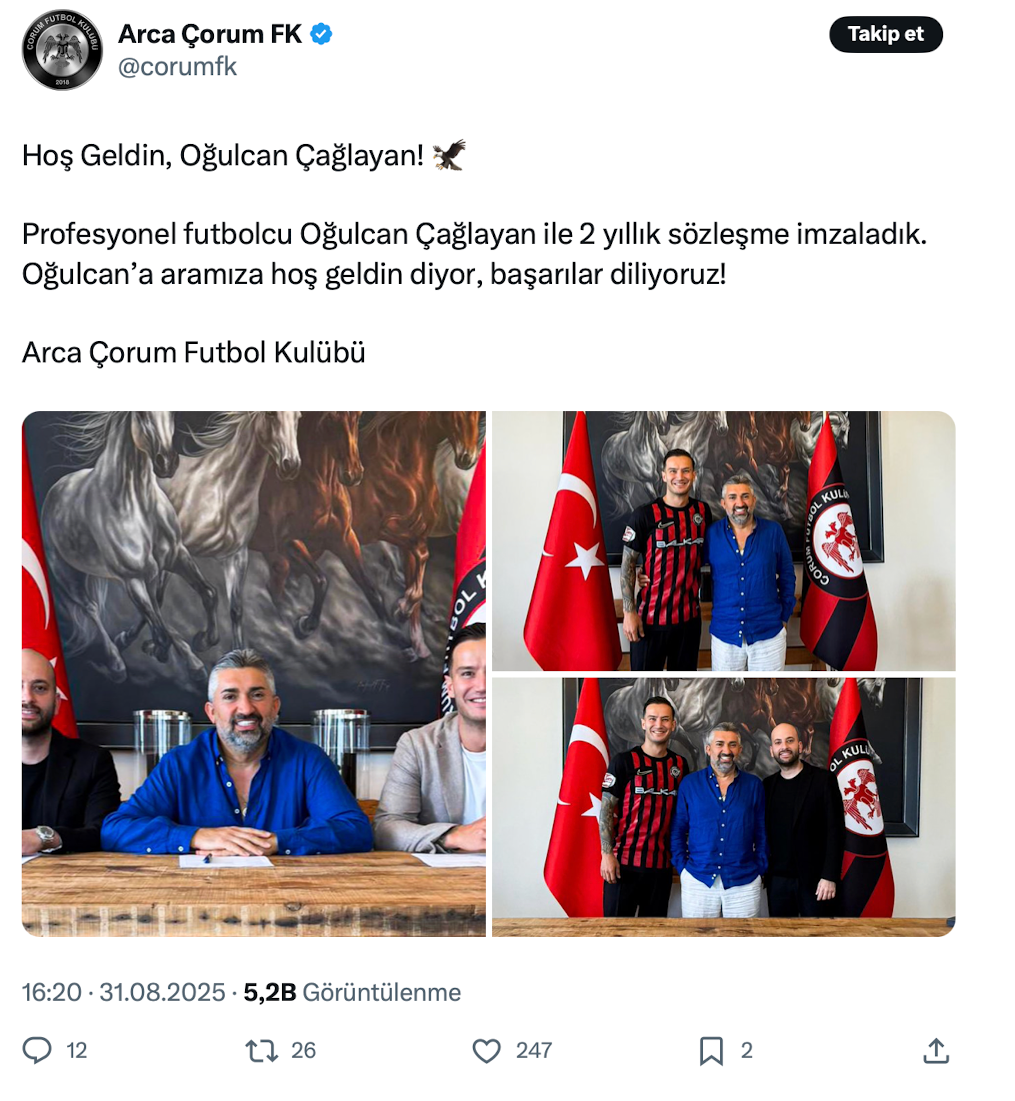Bookmark this tweet
This screenshot has width=1015, height=1101.
point(711,1050)
